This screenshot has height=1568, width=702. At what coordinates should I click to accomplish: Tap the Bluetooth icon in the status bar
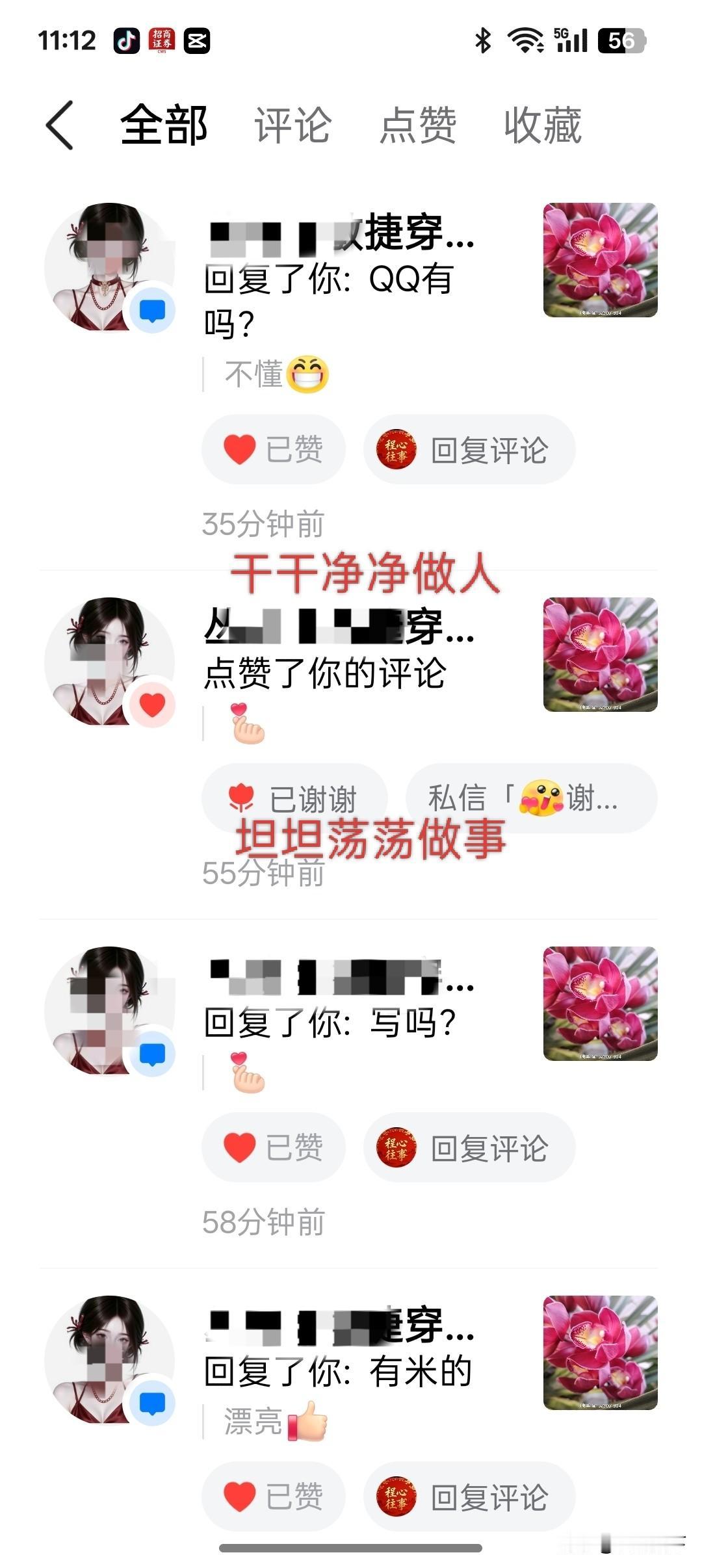click(x=482, y=40)
